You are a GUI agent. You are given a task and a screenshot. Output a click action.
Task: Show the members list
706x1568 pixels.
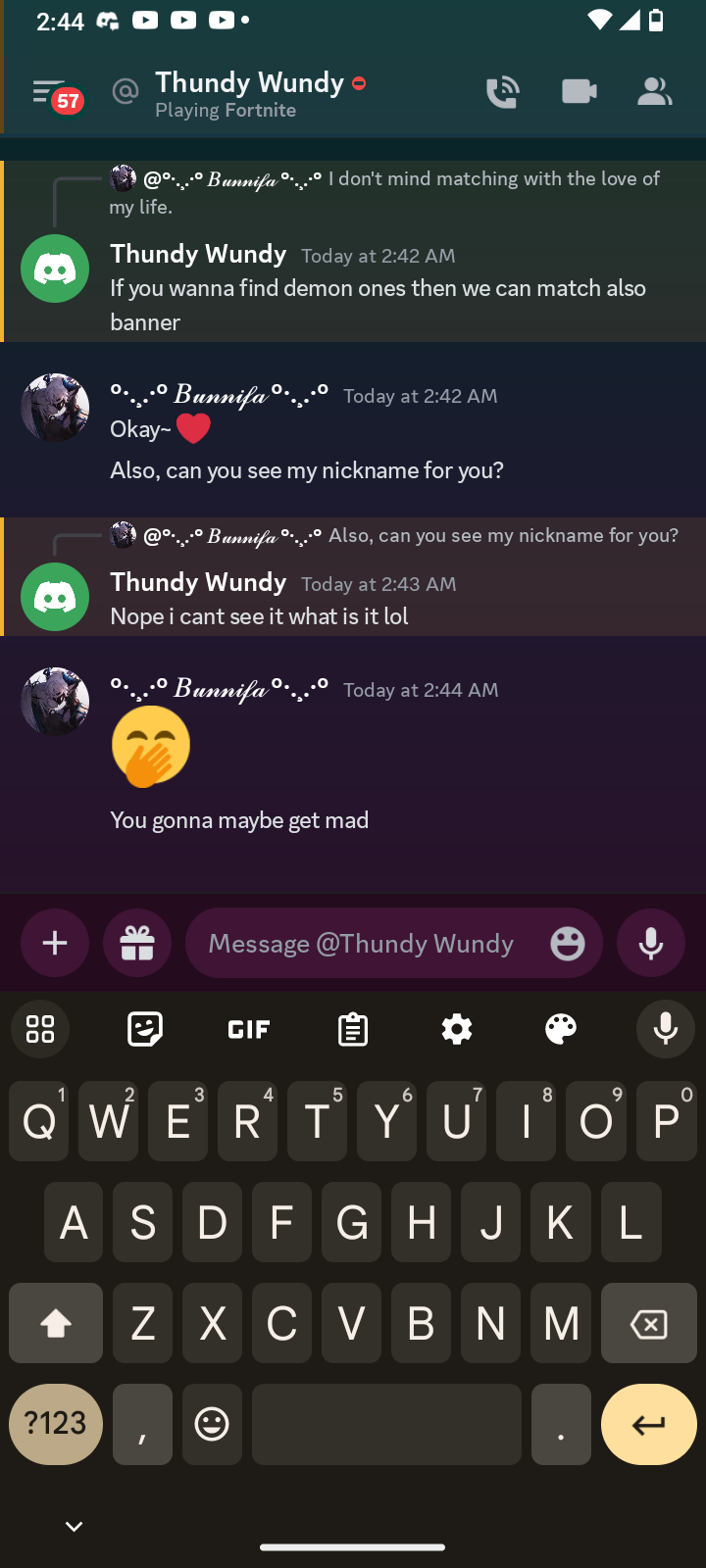coord(654,93)
